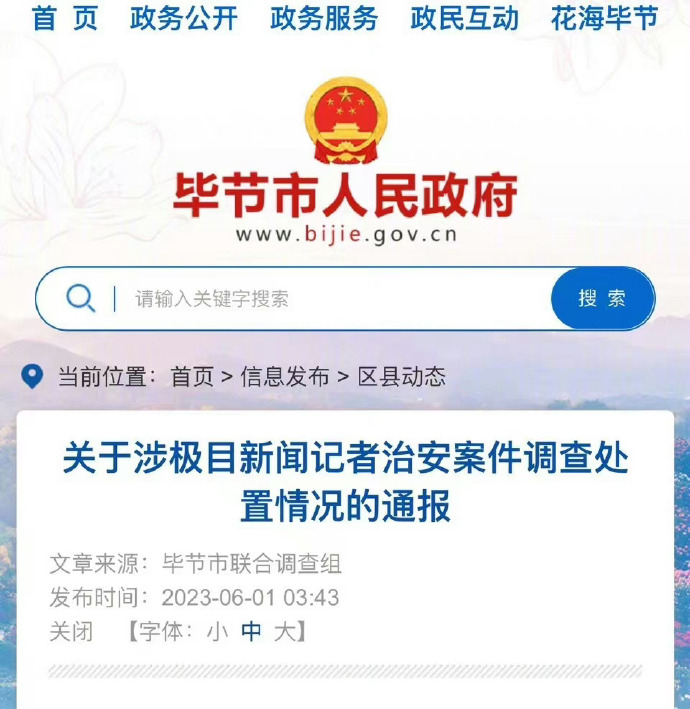Open 区县动态 breadcrumb link
The image size is (690, 709).
tap(401, 377)
